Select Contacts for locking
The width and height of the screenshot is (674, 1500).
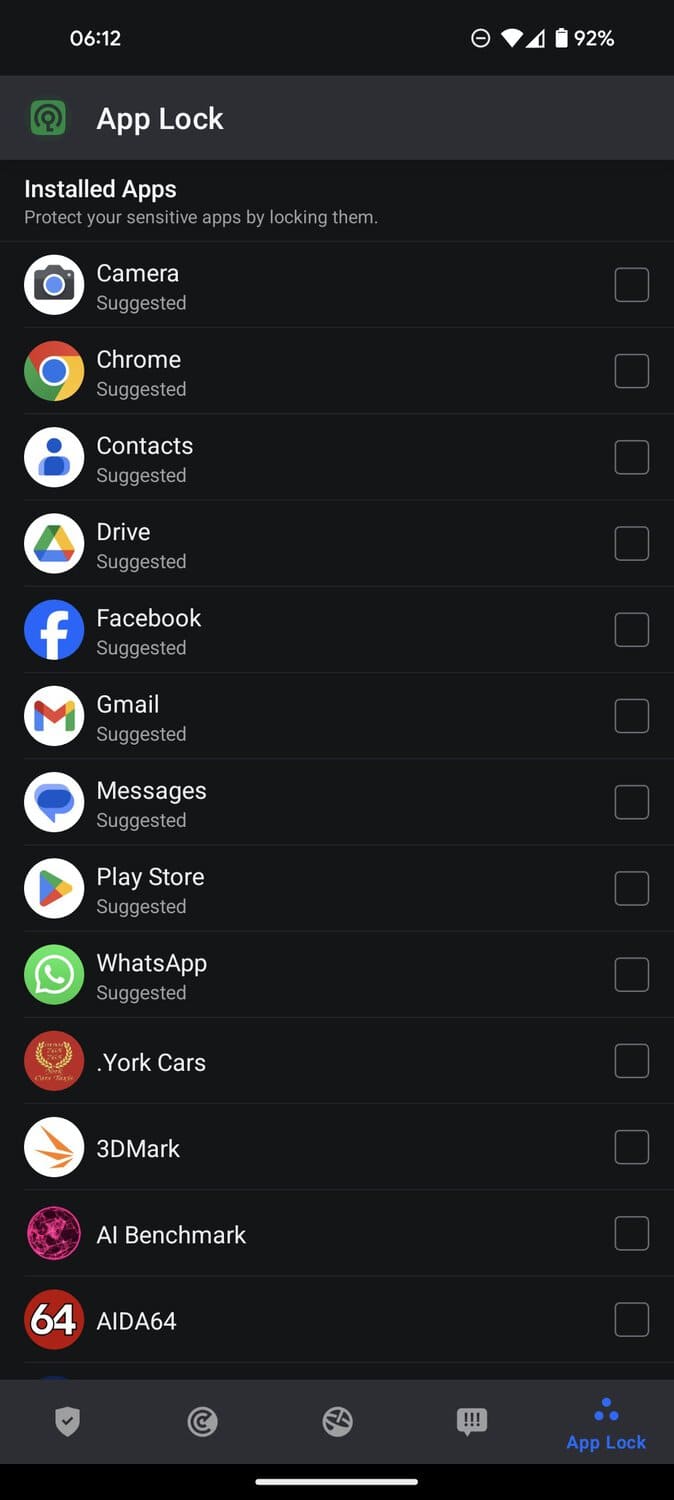631,457
